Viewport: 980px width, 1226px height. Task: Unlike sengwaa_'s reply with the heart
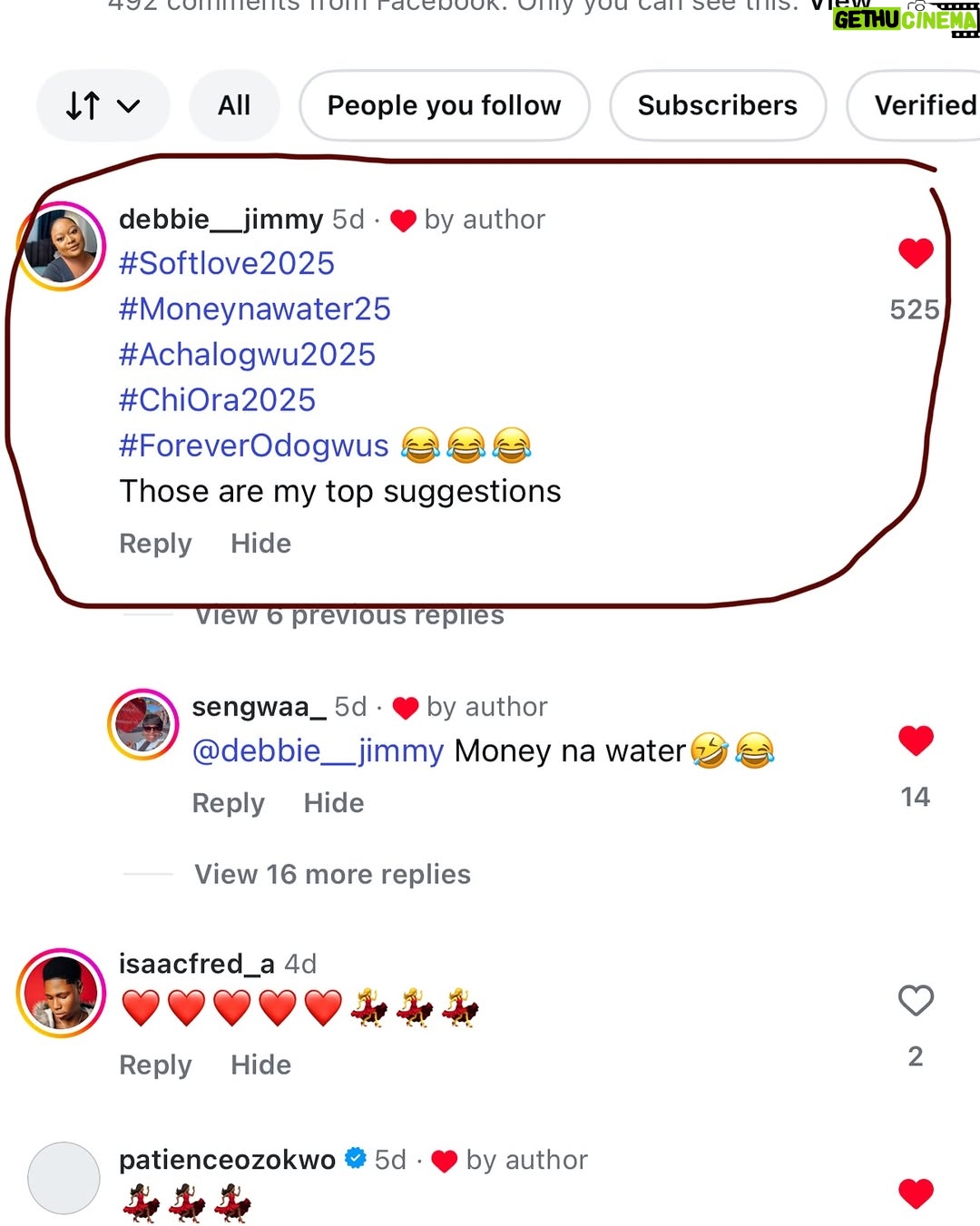(x=916, y=741)
